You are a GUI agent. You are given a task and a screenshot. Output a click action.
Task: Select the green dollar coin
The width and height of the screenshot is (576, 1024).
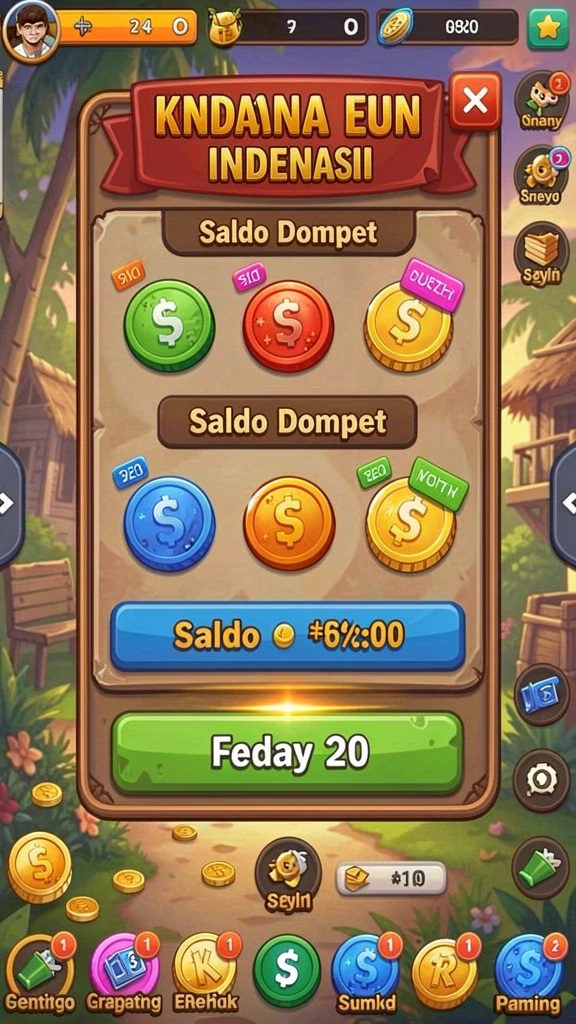click(x=169, y=325)
